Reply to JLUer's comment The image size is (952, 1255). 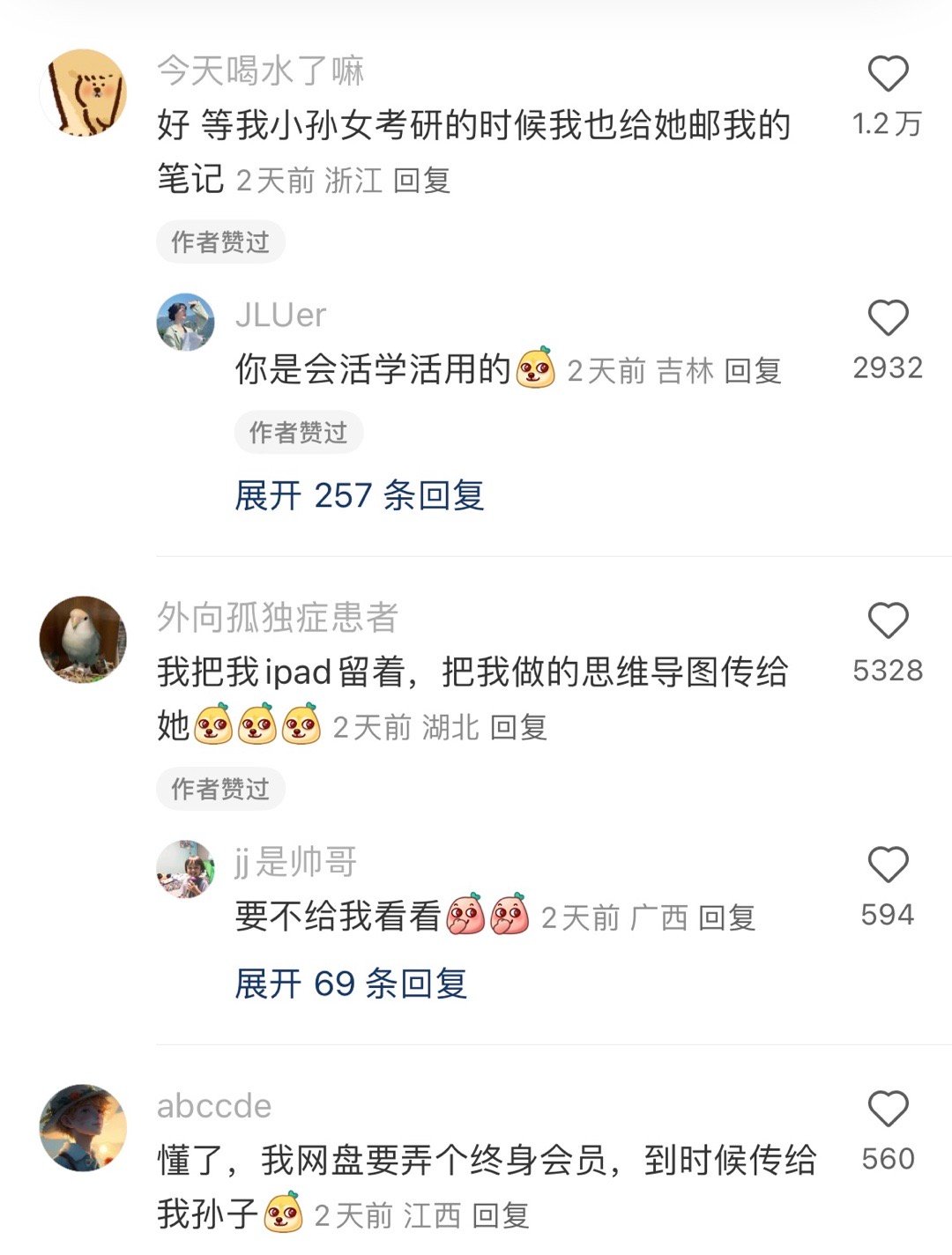pos(753,371)
